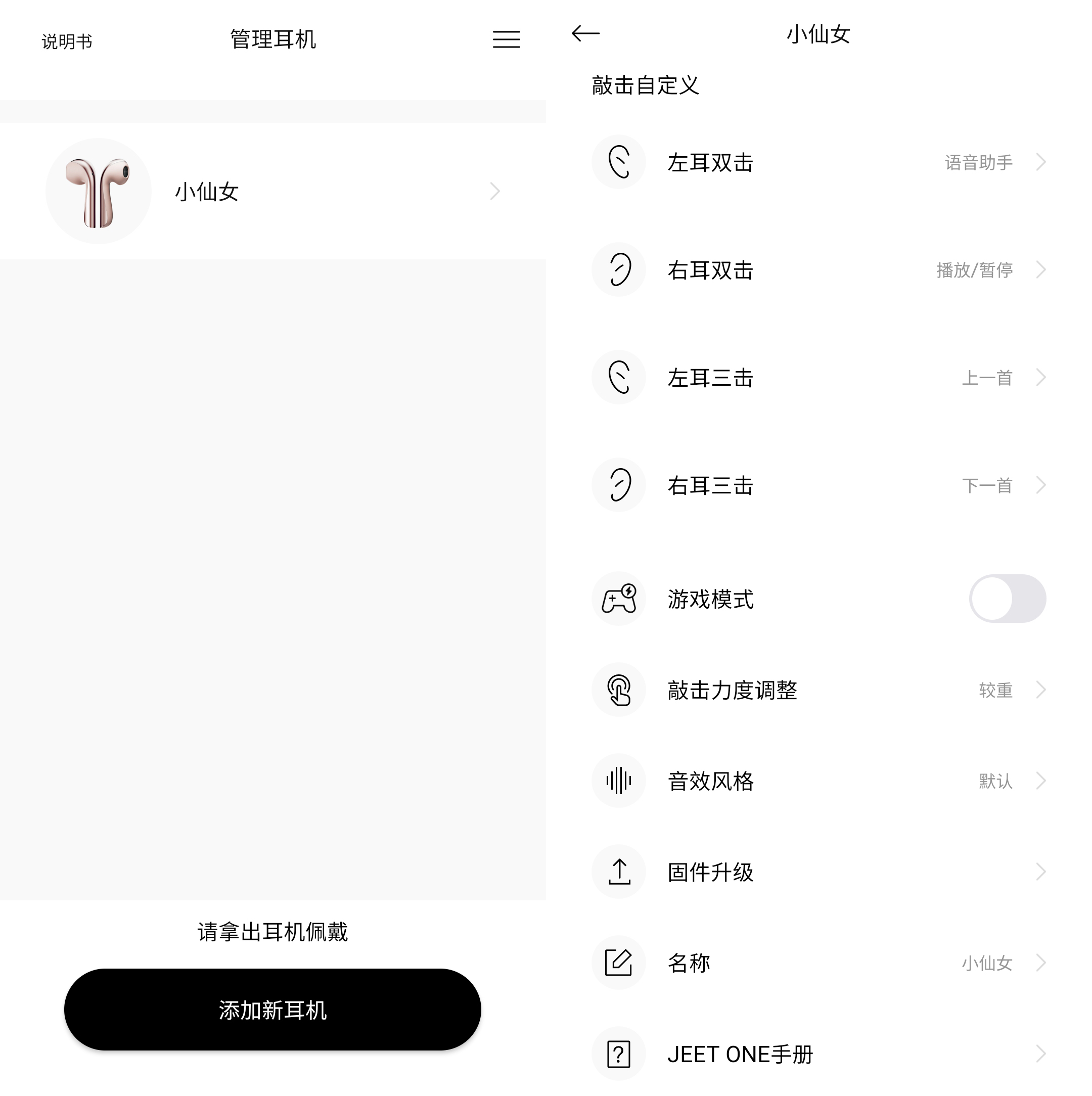Open the hamburger menu

click(x=506, y=39)
